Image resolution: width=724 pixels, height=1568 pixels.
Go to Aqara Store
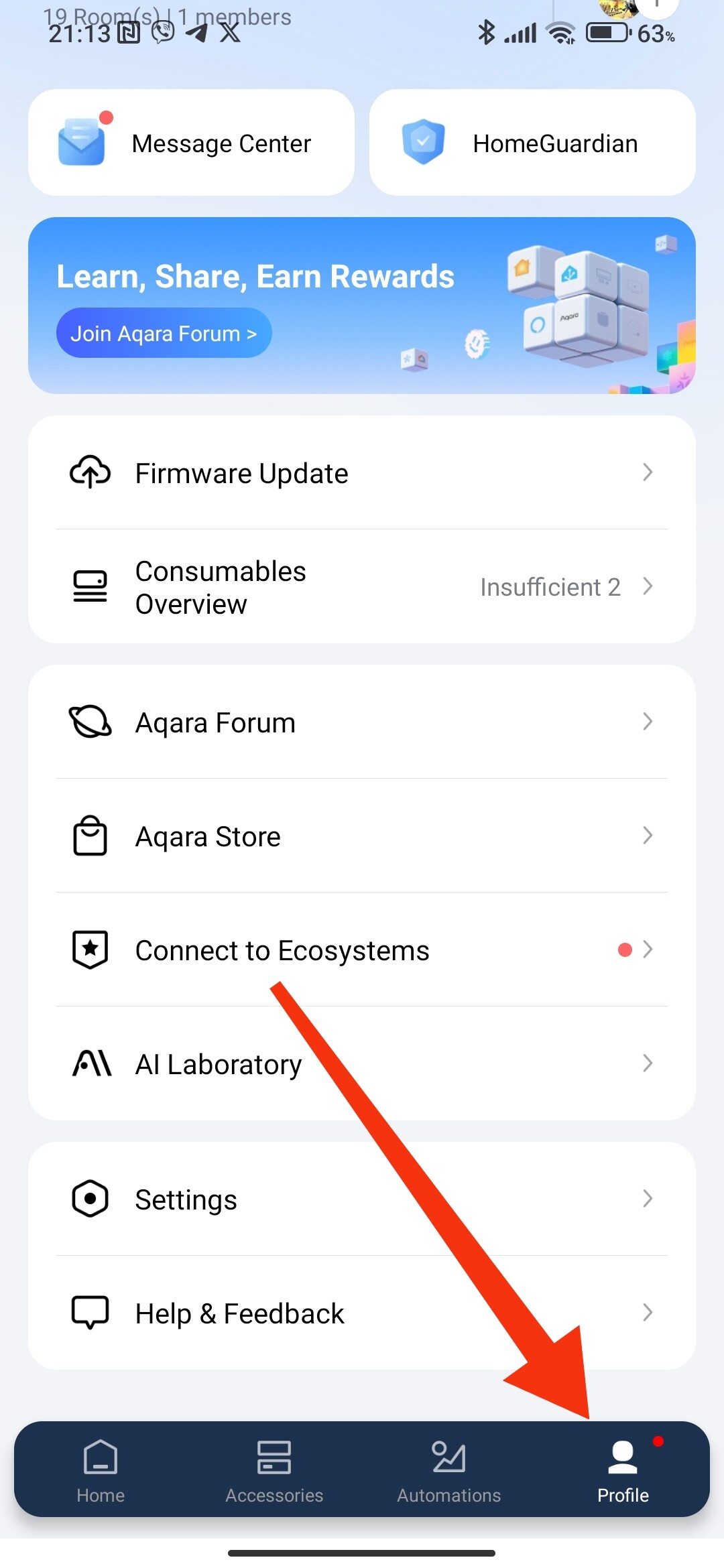click(362, 836)
